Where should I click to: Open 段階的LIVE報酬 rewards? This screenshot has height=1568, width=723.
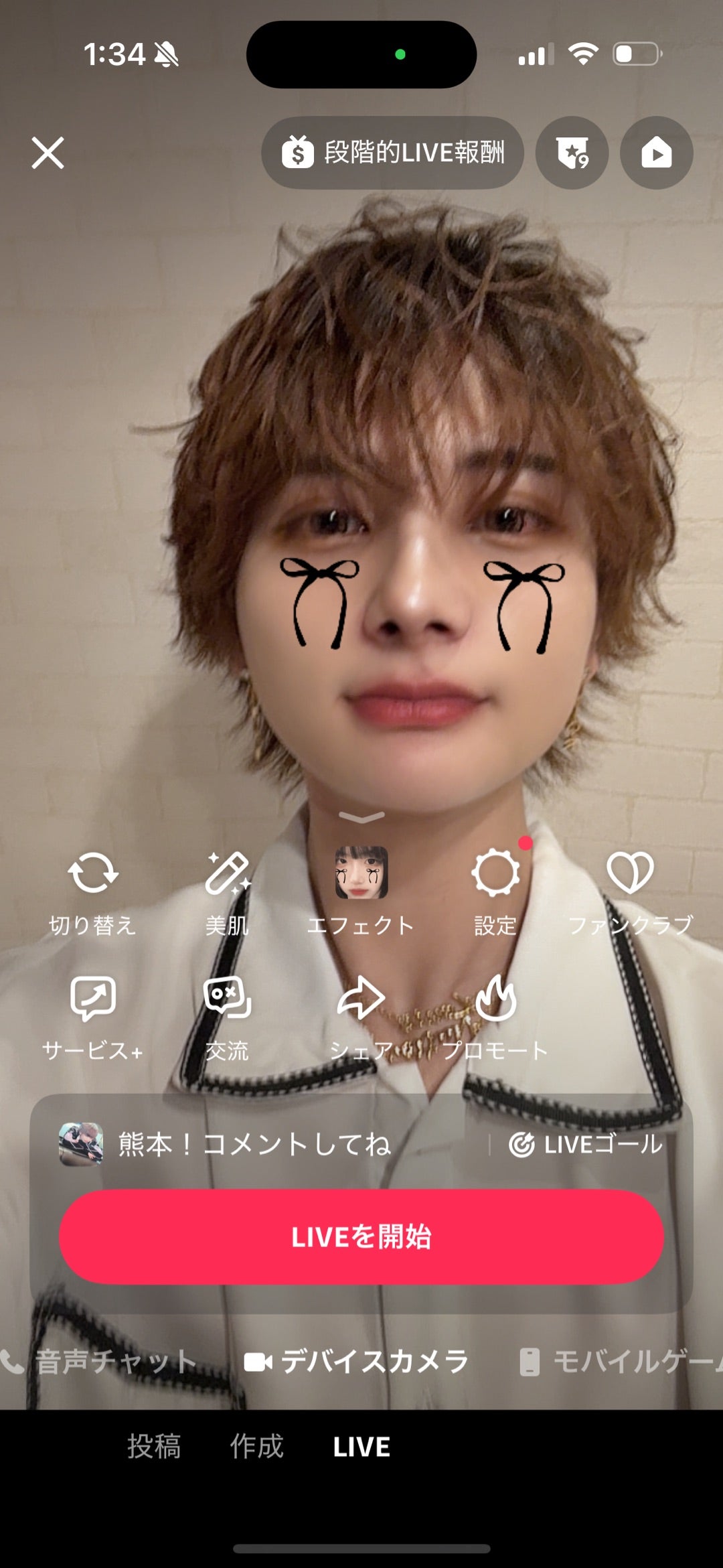pos(393,153)
